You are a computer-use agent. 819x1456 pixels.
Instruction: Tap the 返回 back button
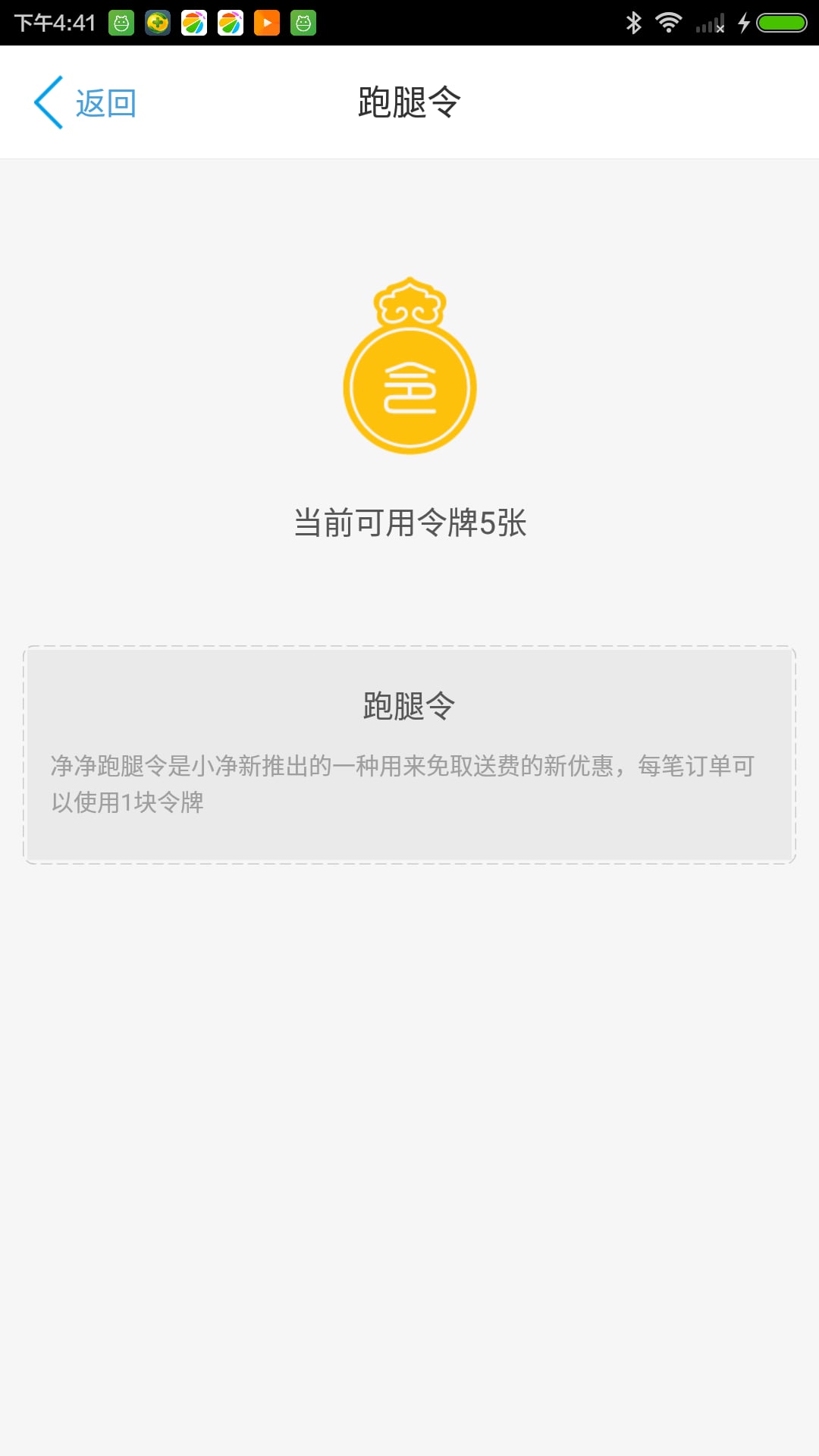click(x=85, y=102)
